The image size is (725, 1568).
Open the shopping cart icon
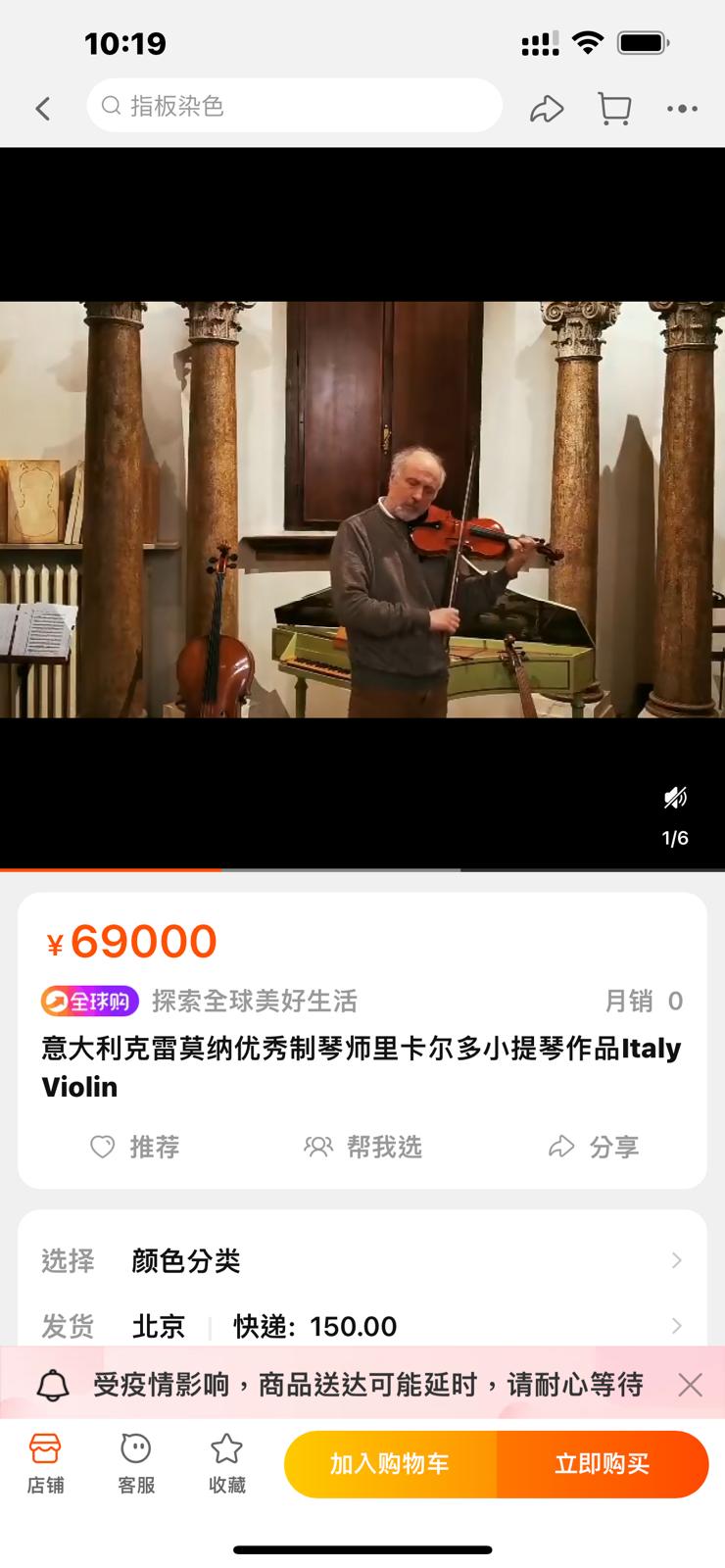[614, 108]
